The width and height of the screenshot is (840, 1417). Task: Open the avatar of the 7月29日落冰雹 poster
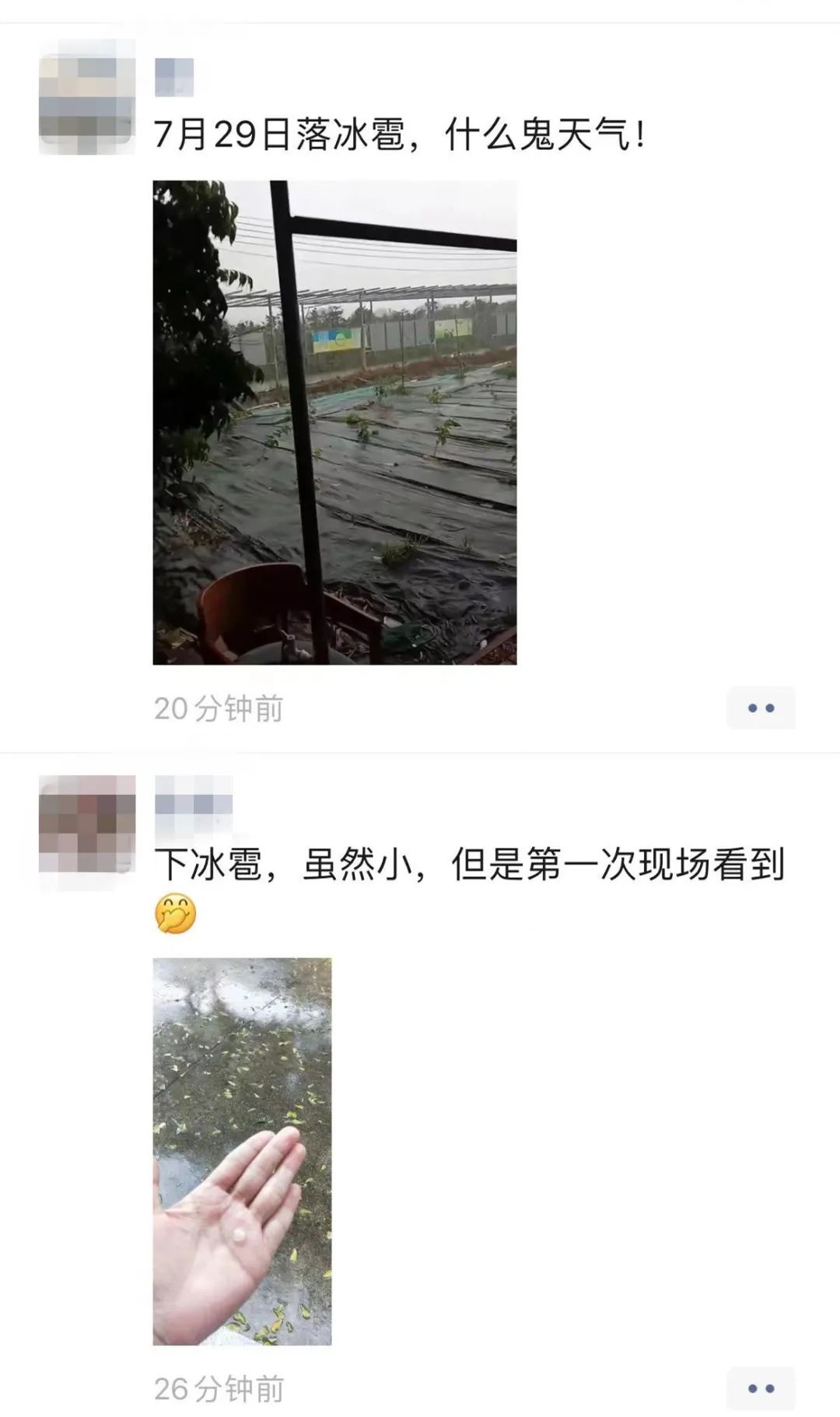[87, 96]
